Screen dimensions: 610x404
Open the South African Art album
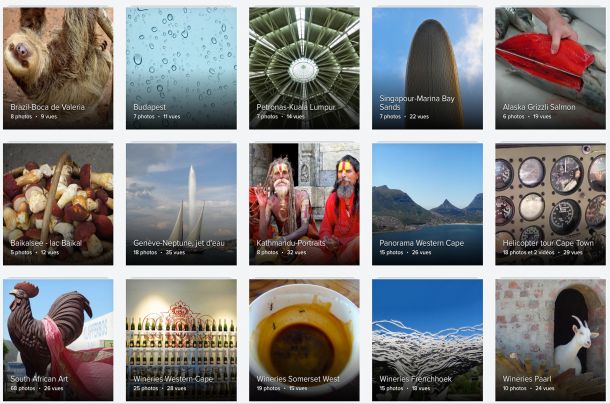click(x=58, y=340)
